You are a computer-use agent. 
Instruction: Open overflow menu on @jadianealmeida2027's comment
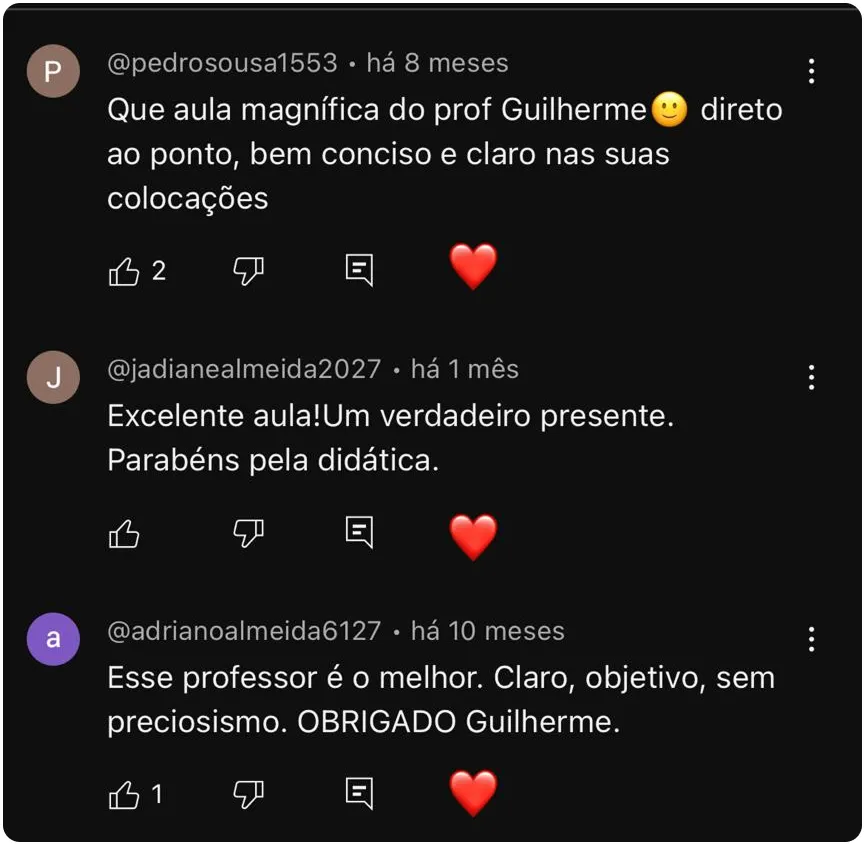point(811,377)
